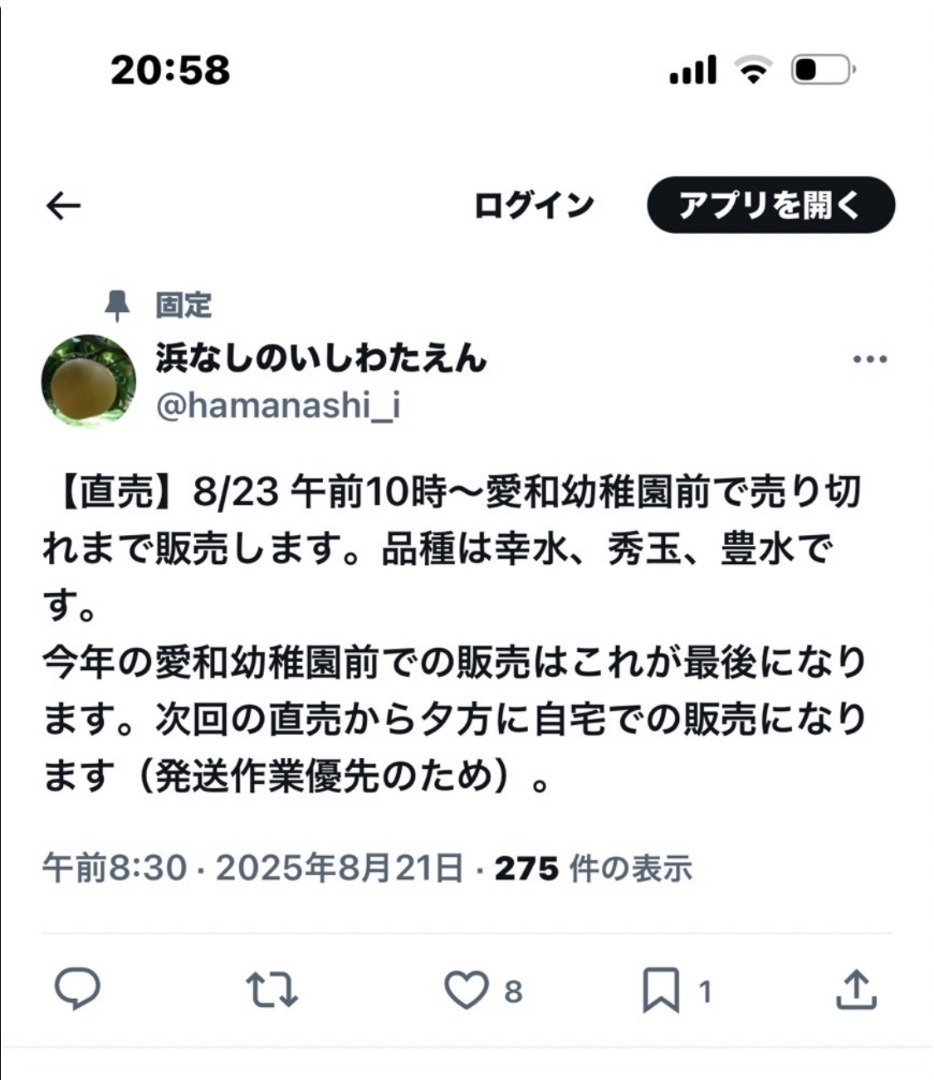
Task: Repost this post
Action: pos(272,990)
